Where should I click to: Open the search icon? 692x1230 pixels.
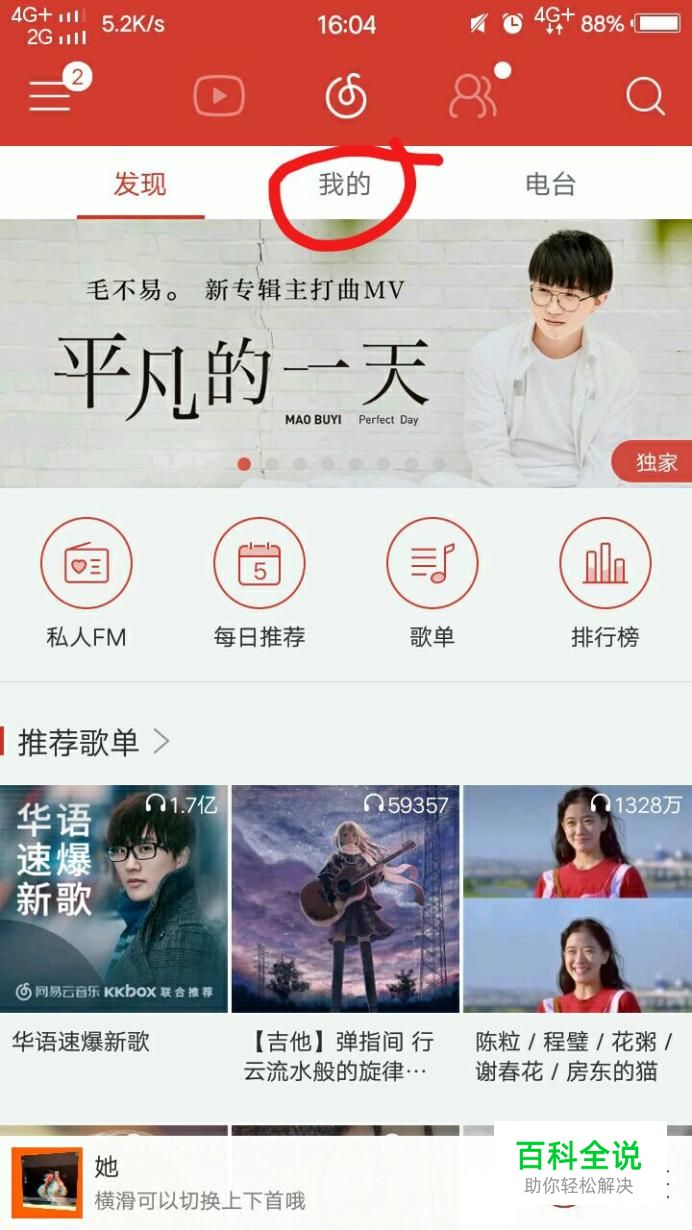(x=645, y=97)
